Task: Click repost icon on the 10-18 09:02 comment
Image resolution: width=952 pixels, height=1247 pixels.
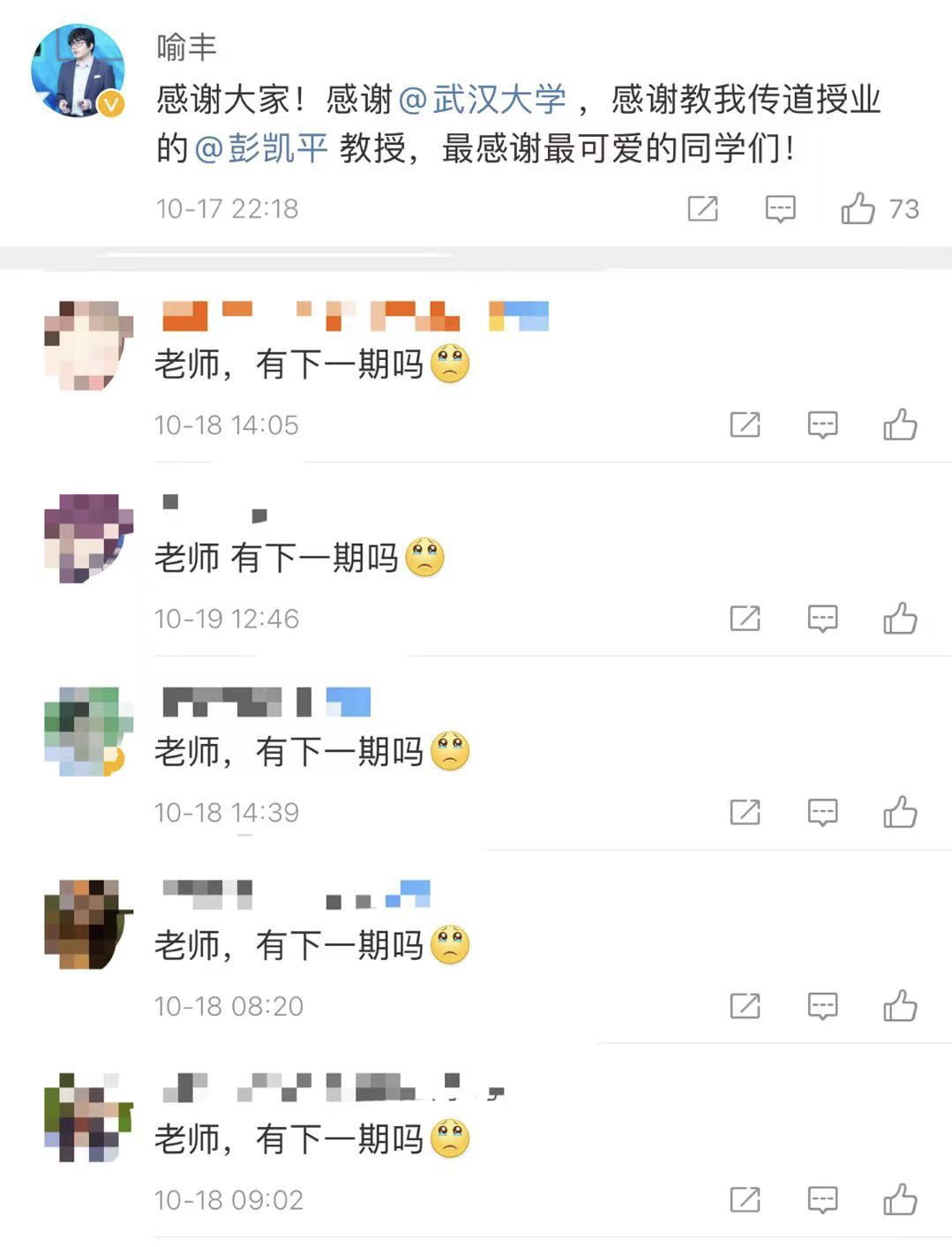Action: click(x=746, y=1199)
